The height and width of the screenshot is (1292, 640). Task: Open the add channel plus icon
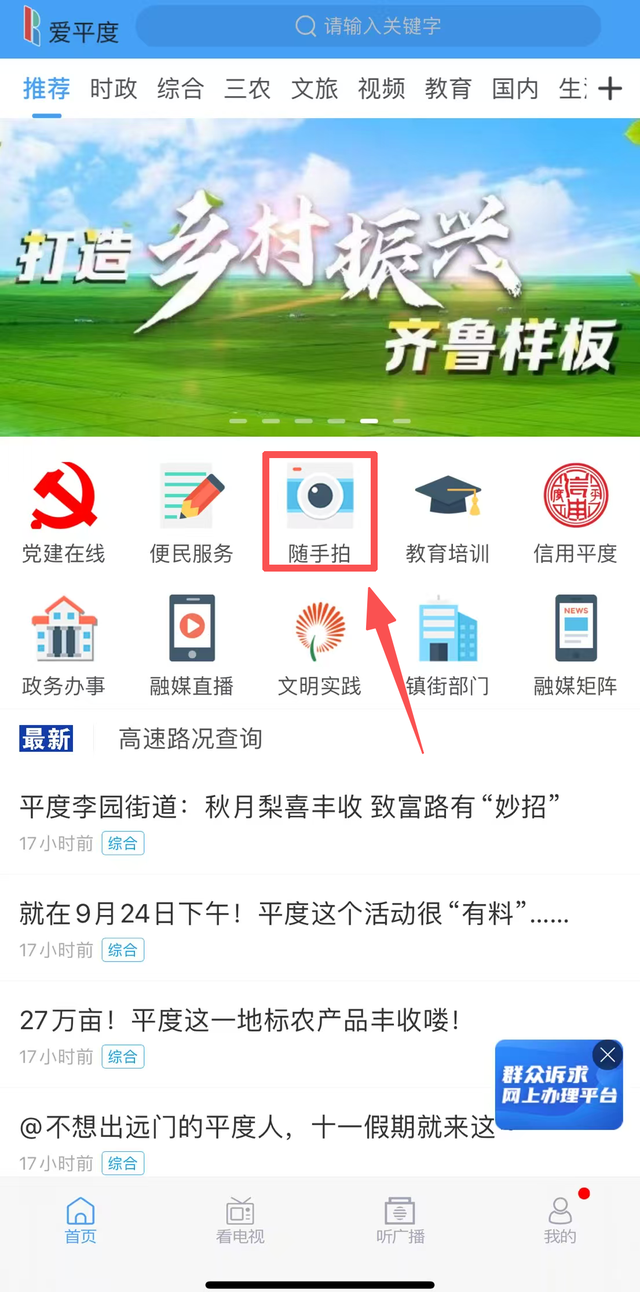click(610, 89)
